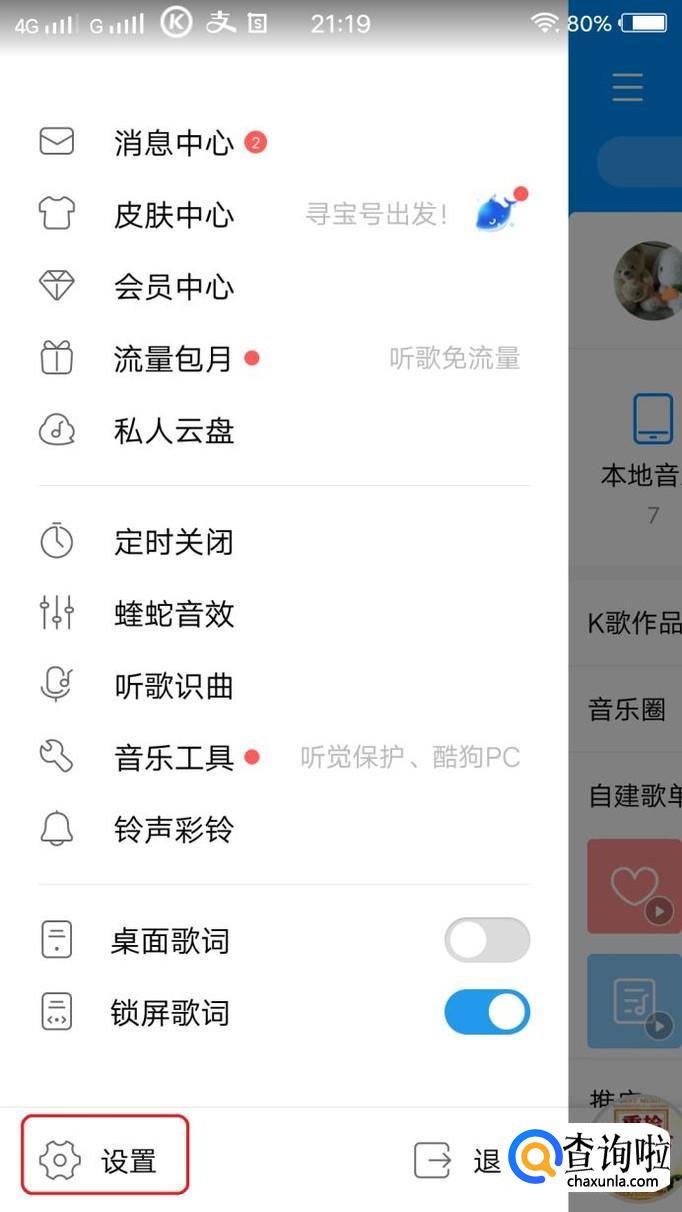Go to 会员中心 member center

click(x=173, y=287)
